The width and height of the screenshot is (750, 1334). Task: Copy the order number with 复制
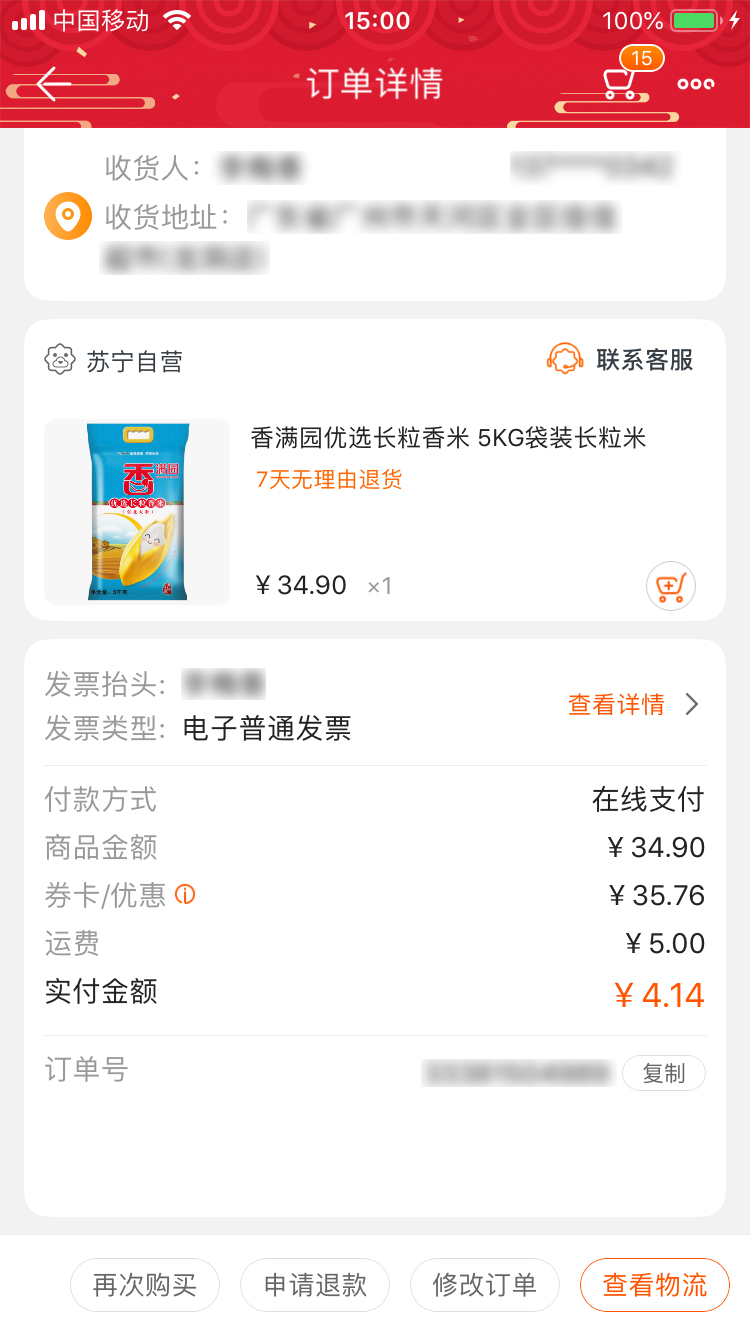pyautogui.click(x=664, y=1073)
